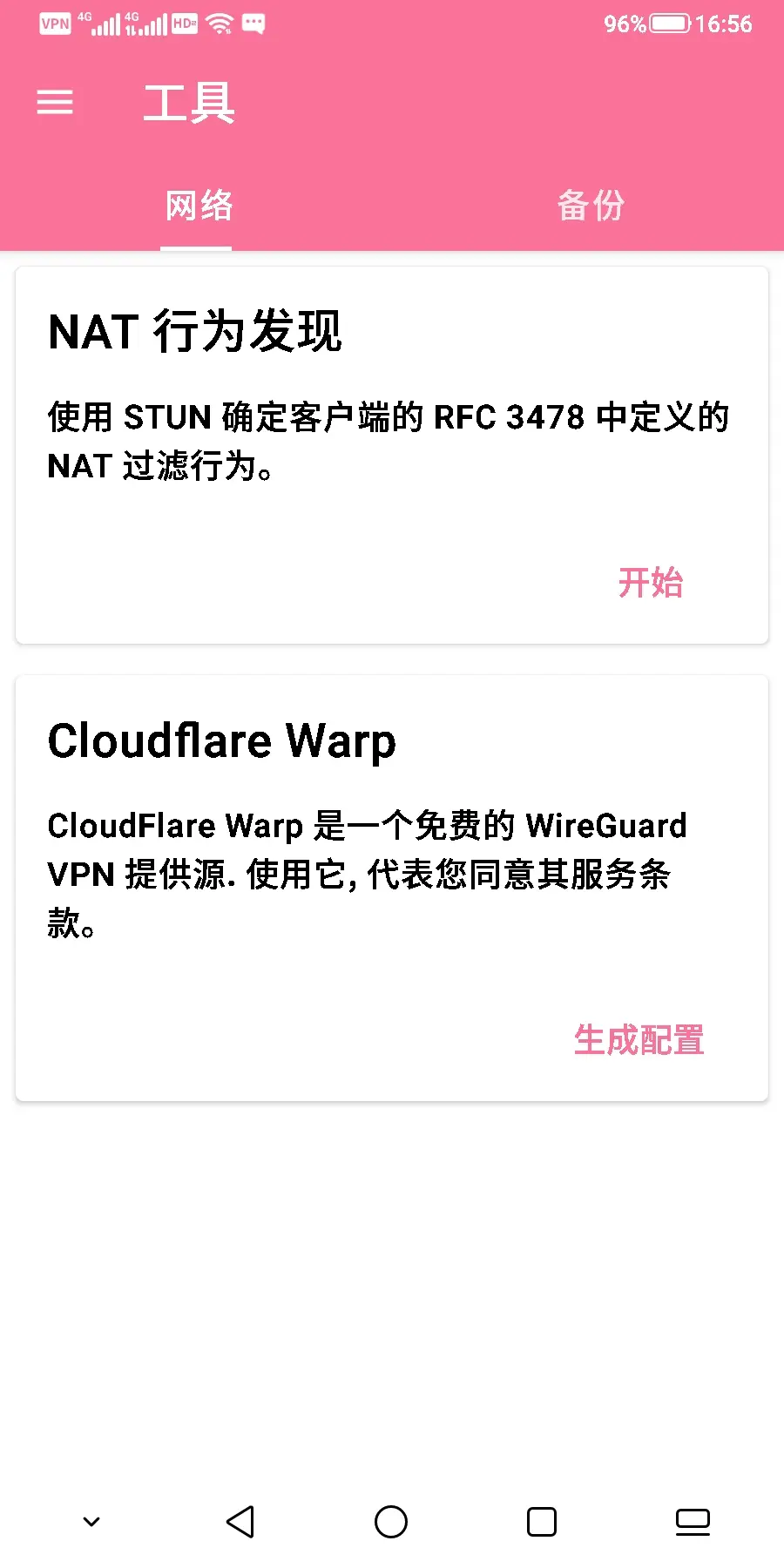Image resolution: width=784 pixels, height=1568 pixels.
Task: Go back using the system back button
Action: click(240, 1522)
